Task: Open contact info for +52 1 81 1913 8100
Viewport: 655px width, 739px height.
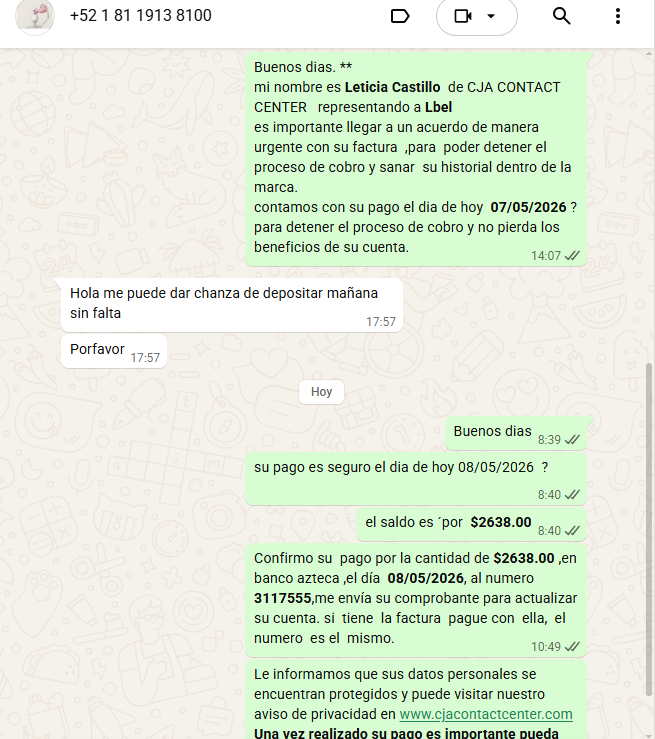Action: [141, 16]
